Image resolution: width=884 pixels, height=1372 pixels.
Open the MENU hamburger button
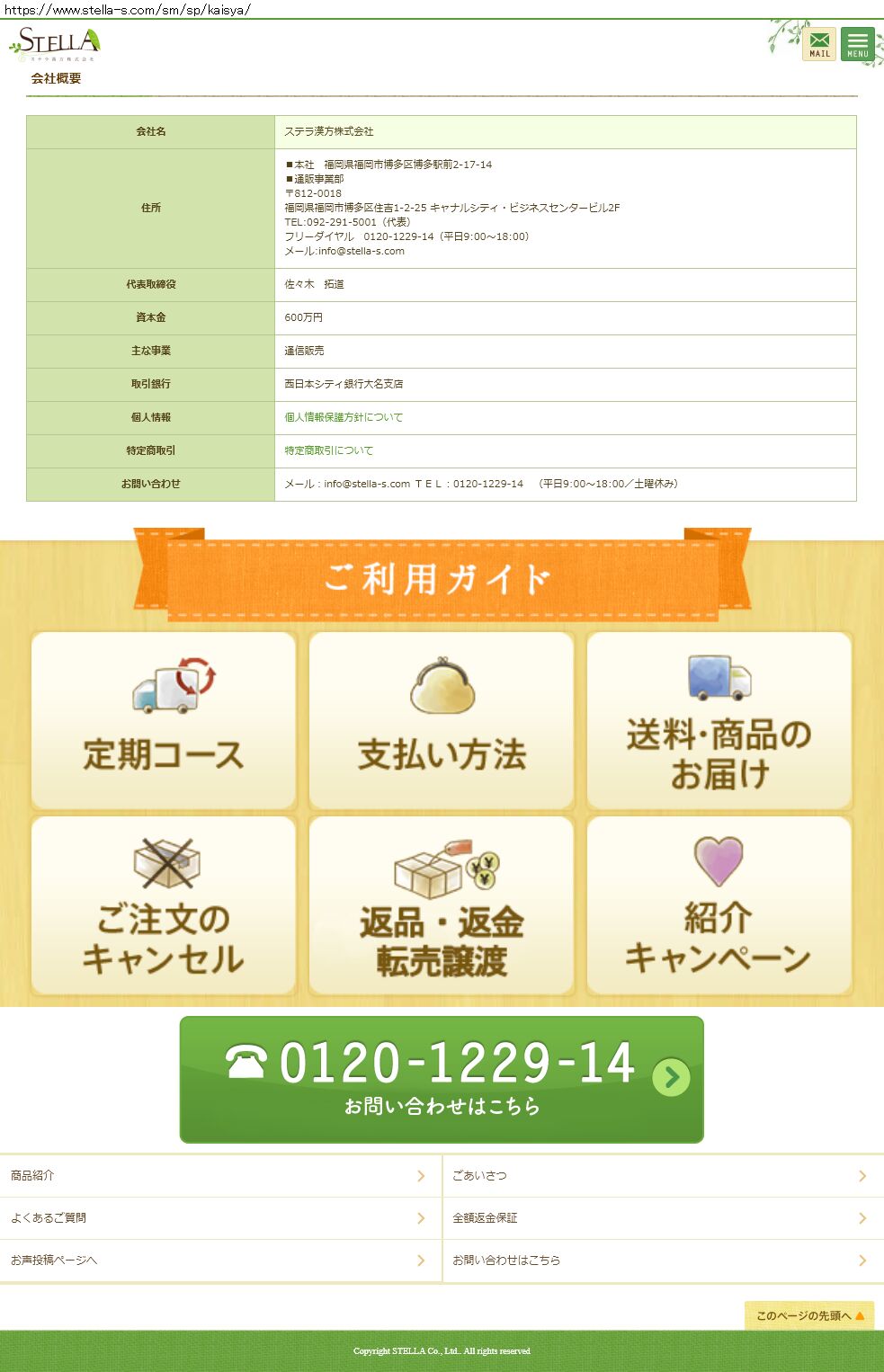858,44
